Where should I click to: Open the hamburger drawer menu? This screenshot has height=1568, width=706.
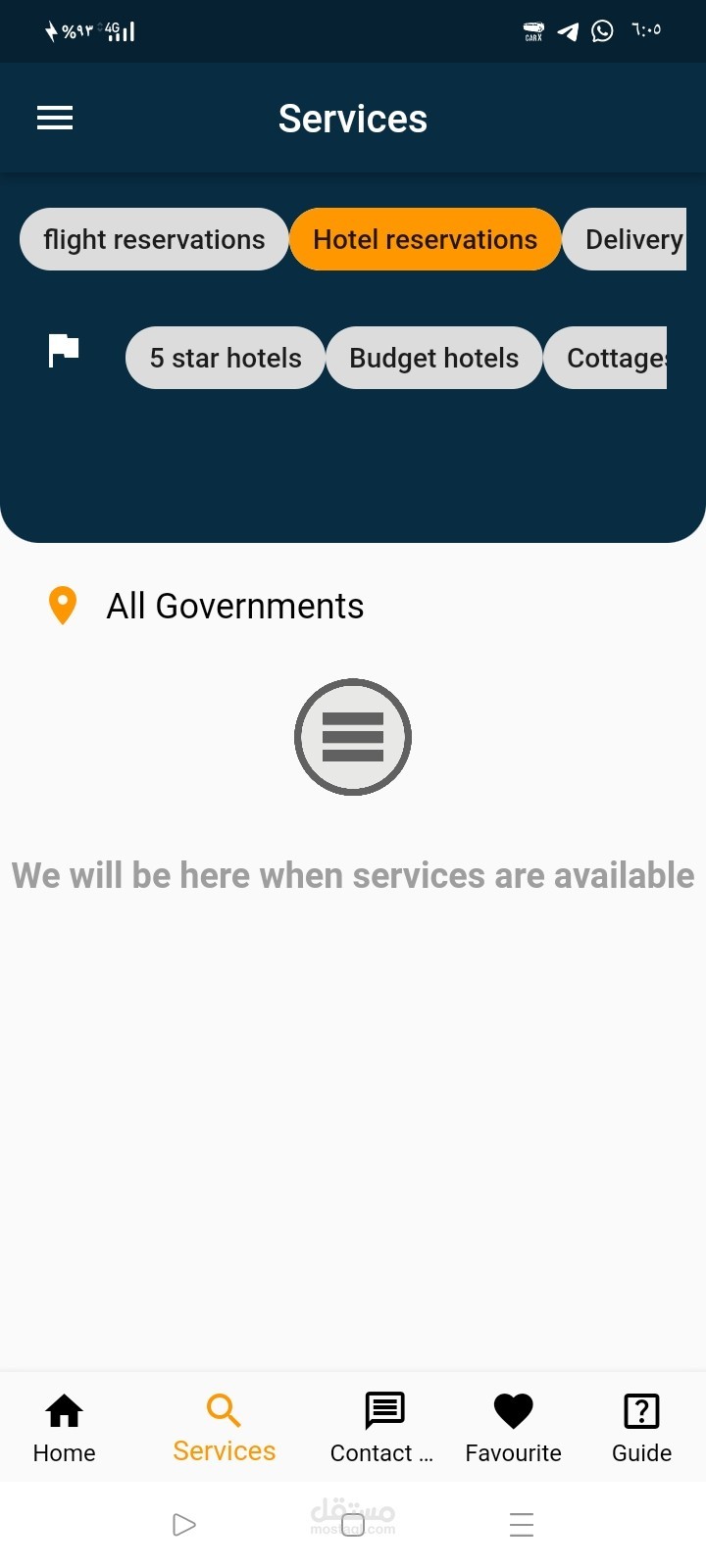55,119
